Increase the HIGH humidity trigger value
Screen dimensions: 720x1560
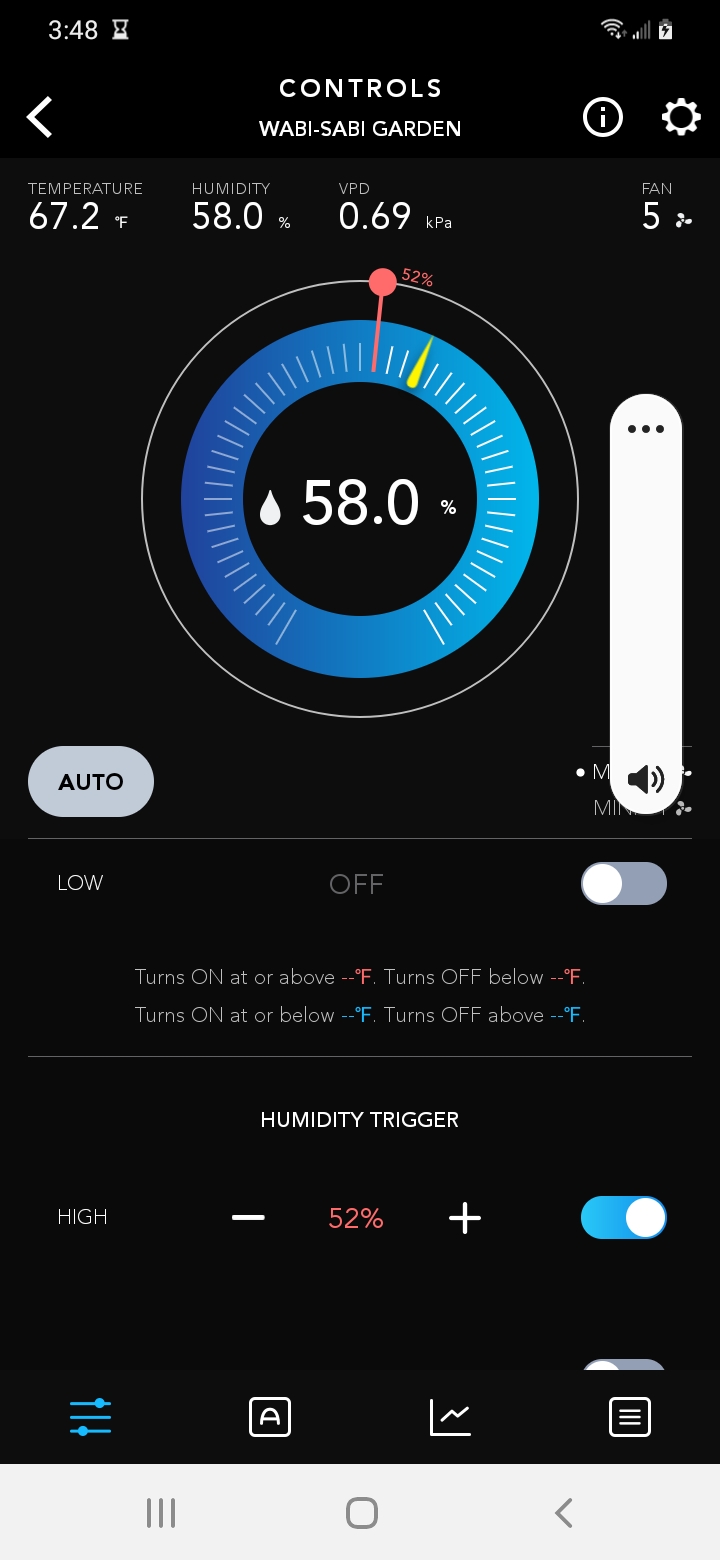click(x=465, y=1217)
